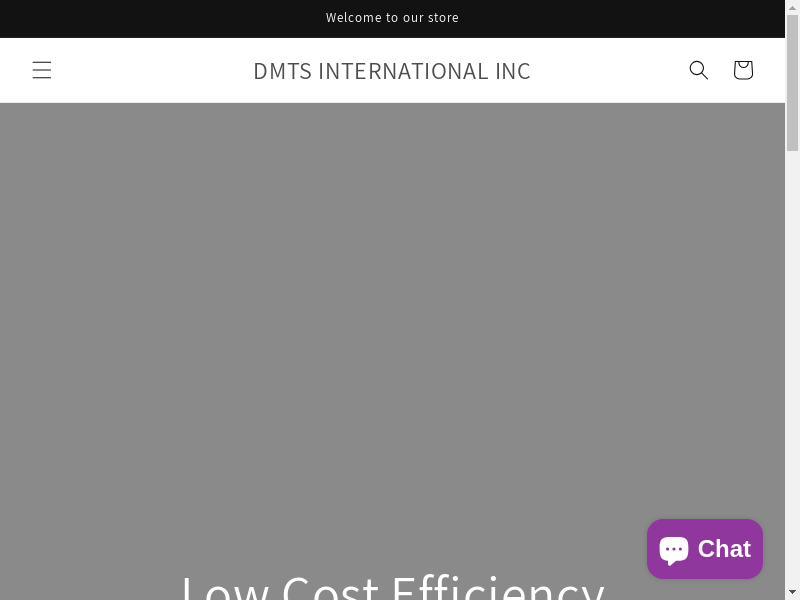View the shopping cart

tap(742, 70)
